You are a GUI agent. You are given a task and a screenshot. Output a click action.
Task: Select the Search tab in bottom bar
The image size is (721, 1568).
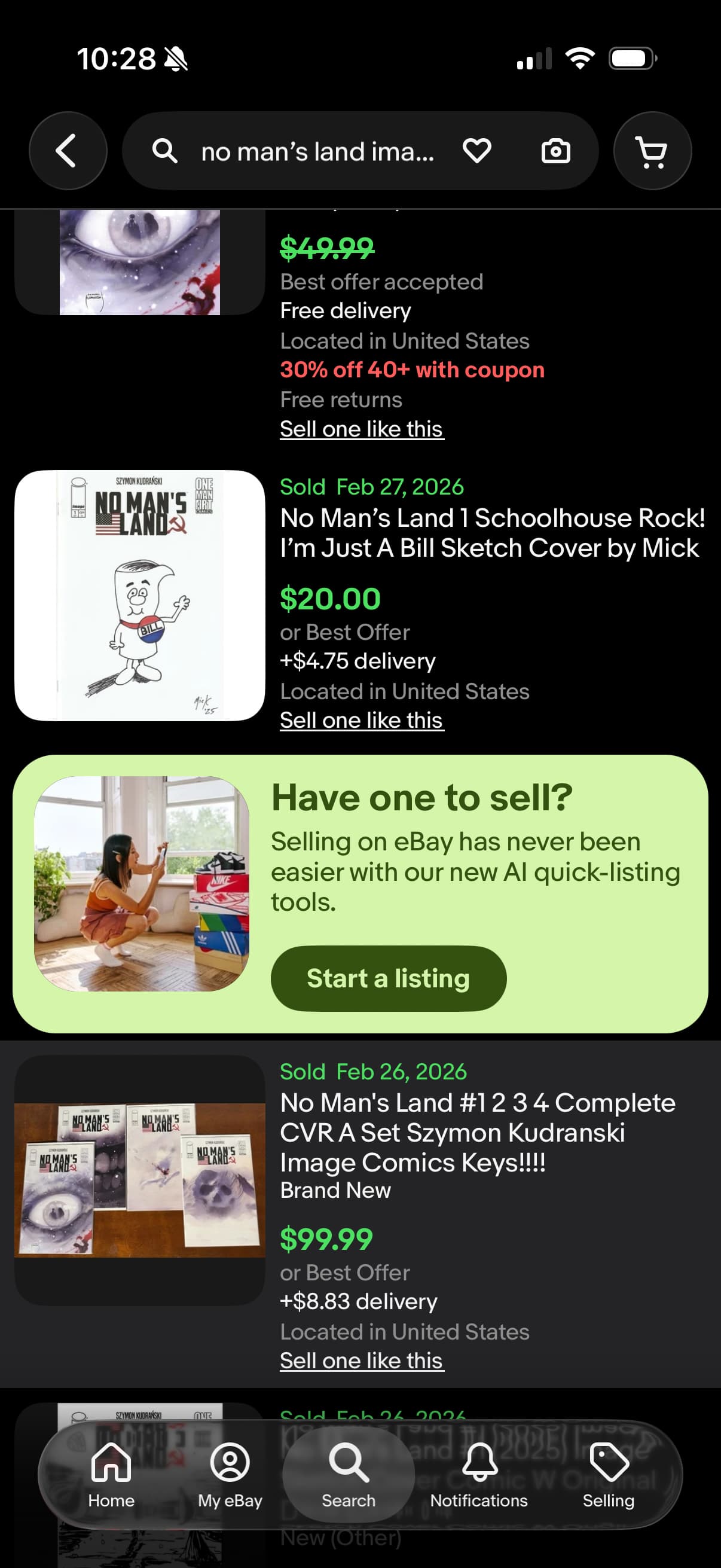pos(349,1474)
